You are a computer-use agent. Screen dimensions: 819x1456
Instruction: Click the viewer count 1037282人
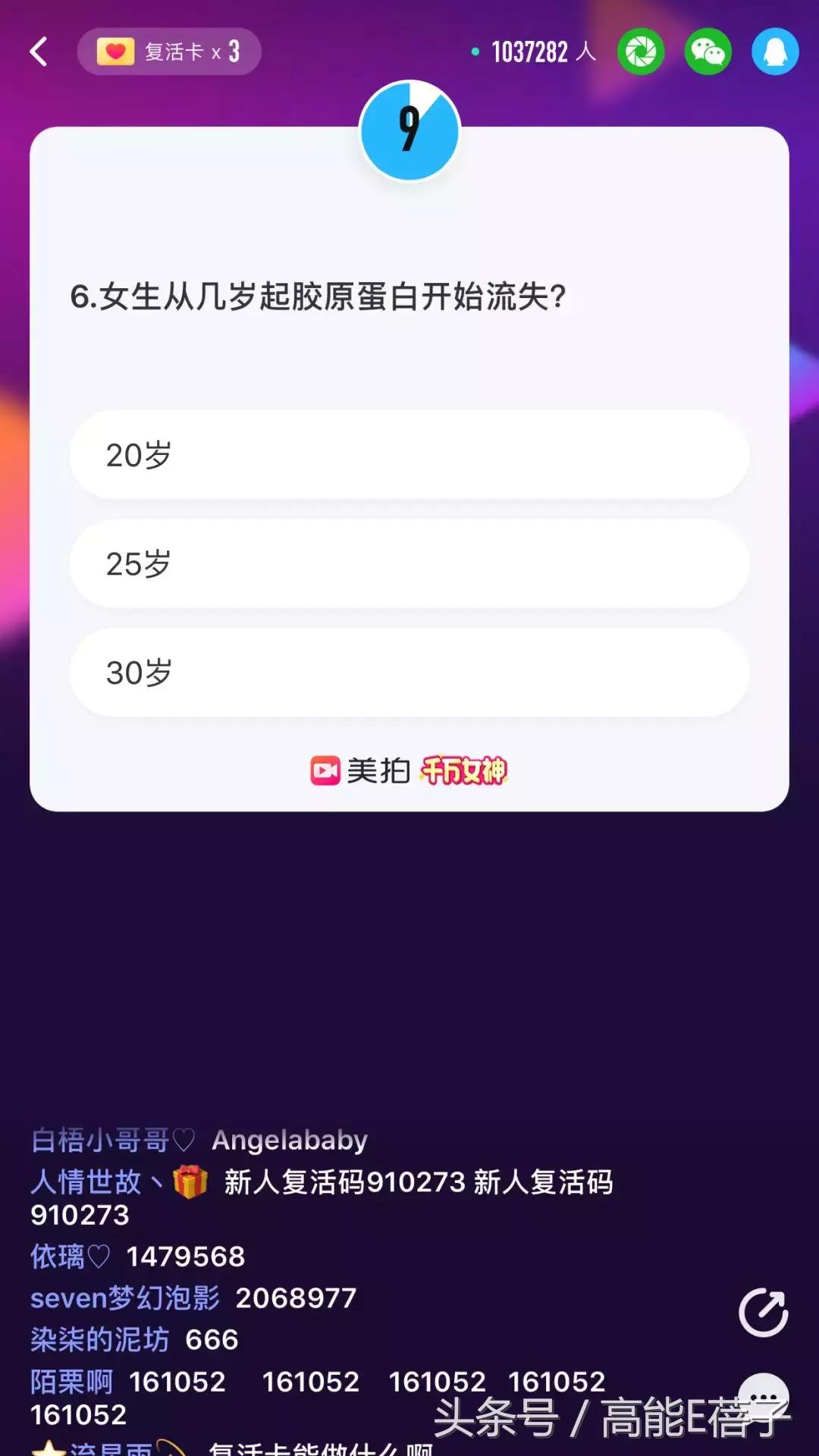(542, 50)
